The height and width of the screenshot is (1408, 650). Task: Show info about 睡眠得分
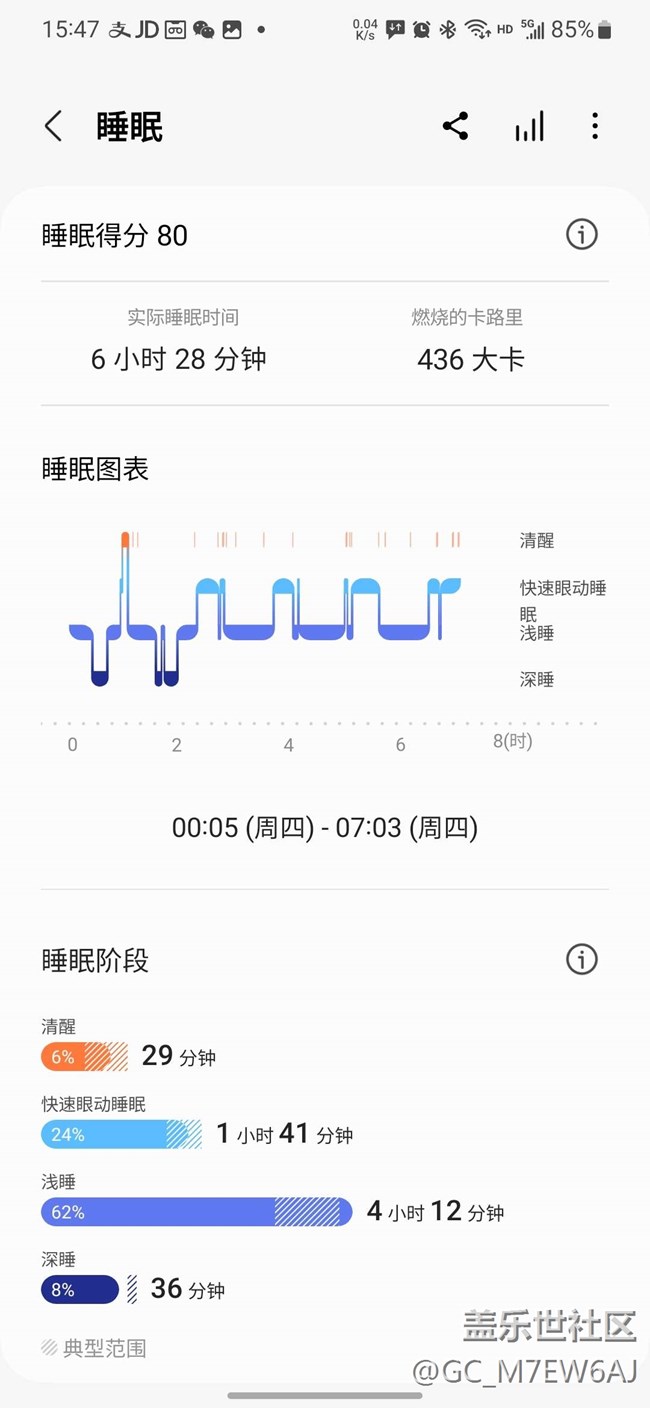coord(581,235)
